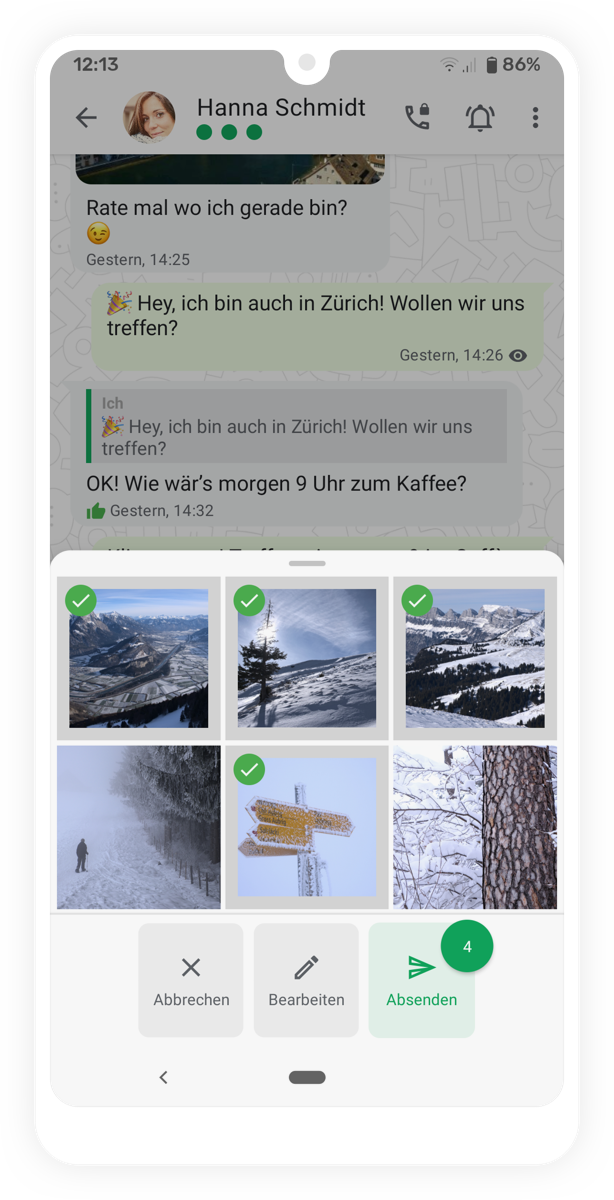Image resolution: width=614 pixels, height=1200 pixels.
Task: Go home via the navigation pill
Action: pyautogui.click(x=307, y=1077)
